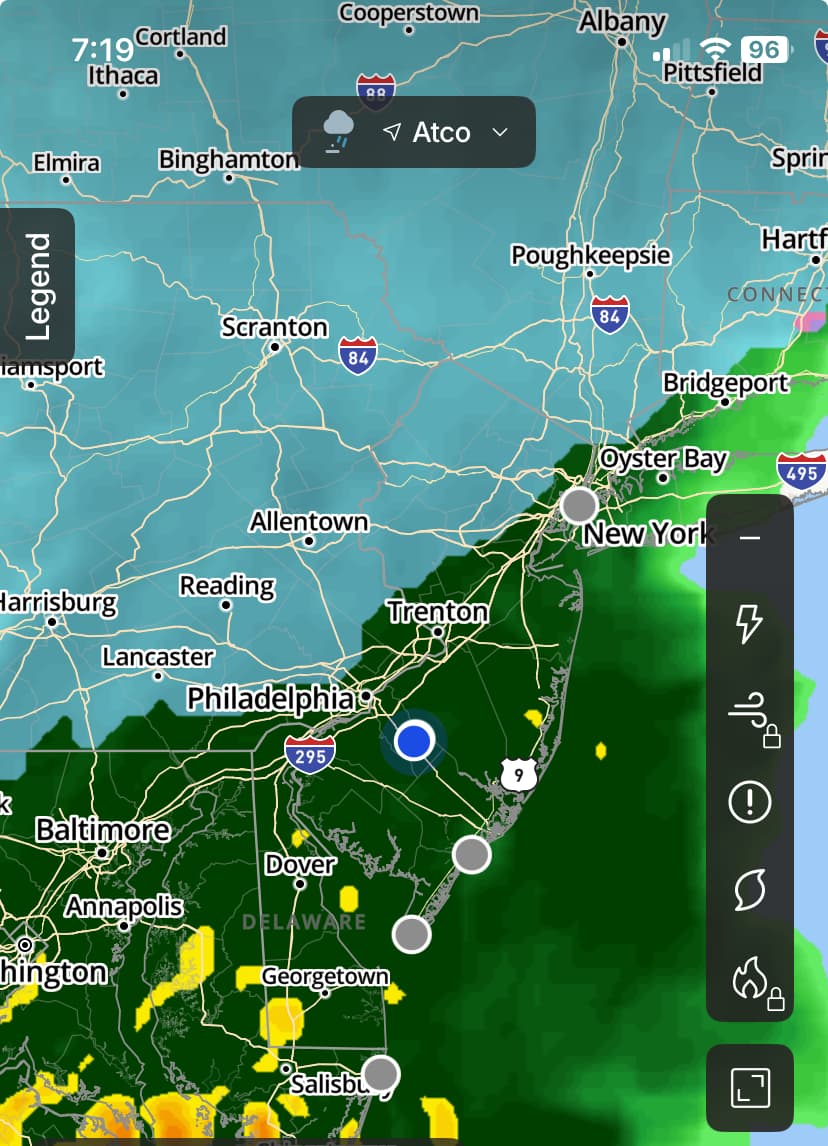The width and height of the screenshot is (828, 1146).
Task: Expand the Legend side panel
Action: click(x=37, y=286)
